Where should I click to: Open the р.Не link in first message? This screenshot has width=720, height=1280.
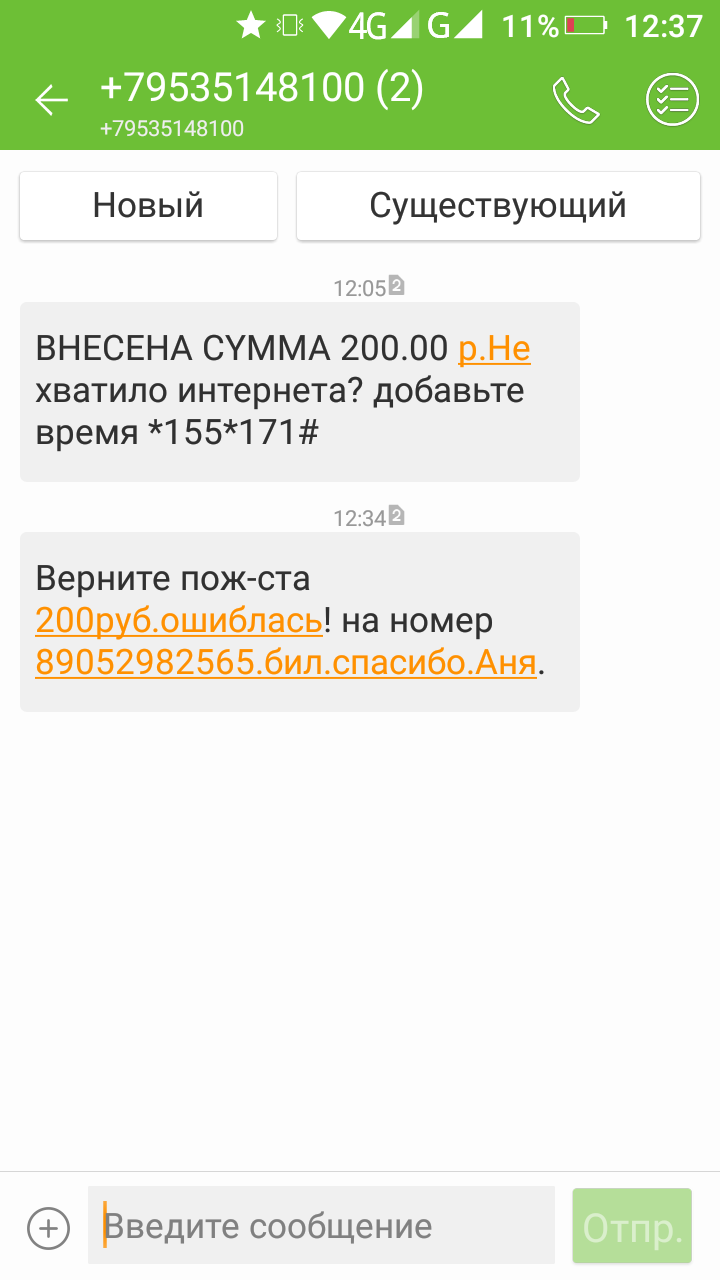pos(494,349)
